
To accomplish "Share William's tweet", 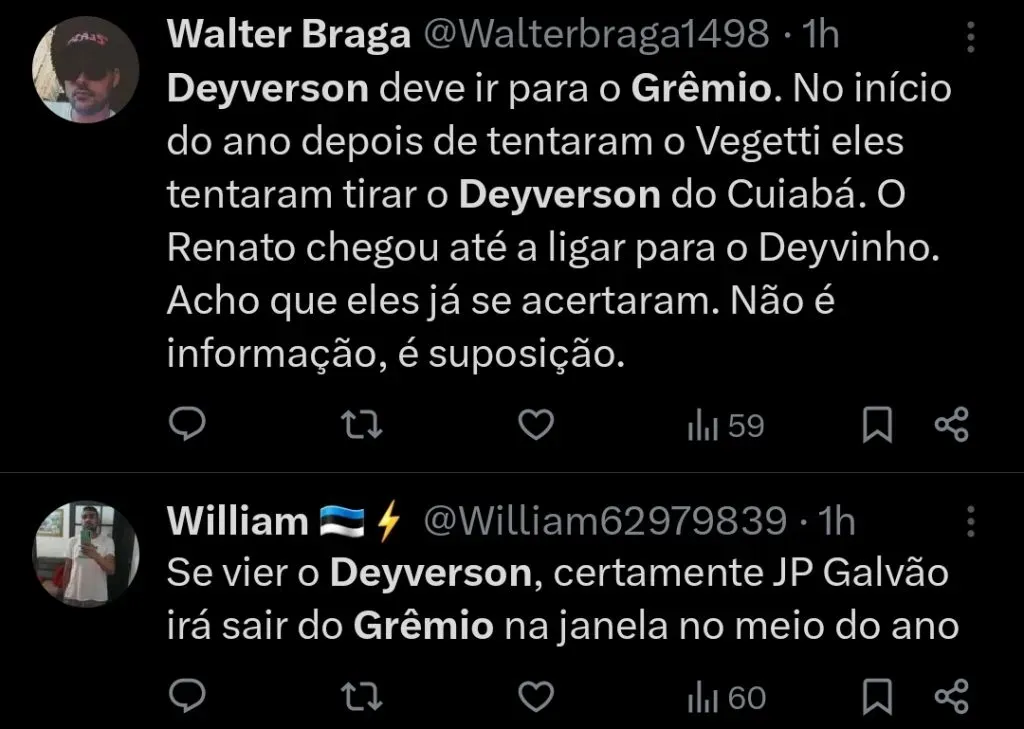I will 951,696.
